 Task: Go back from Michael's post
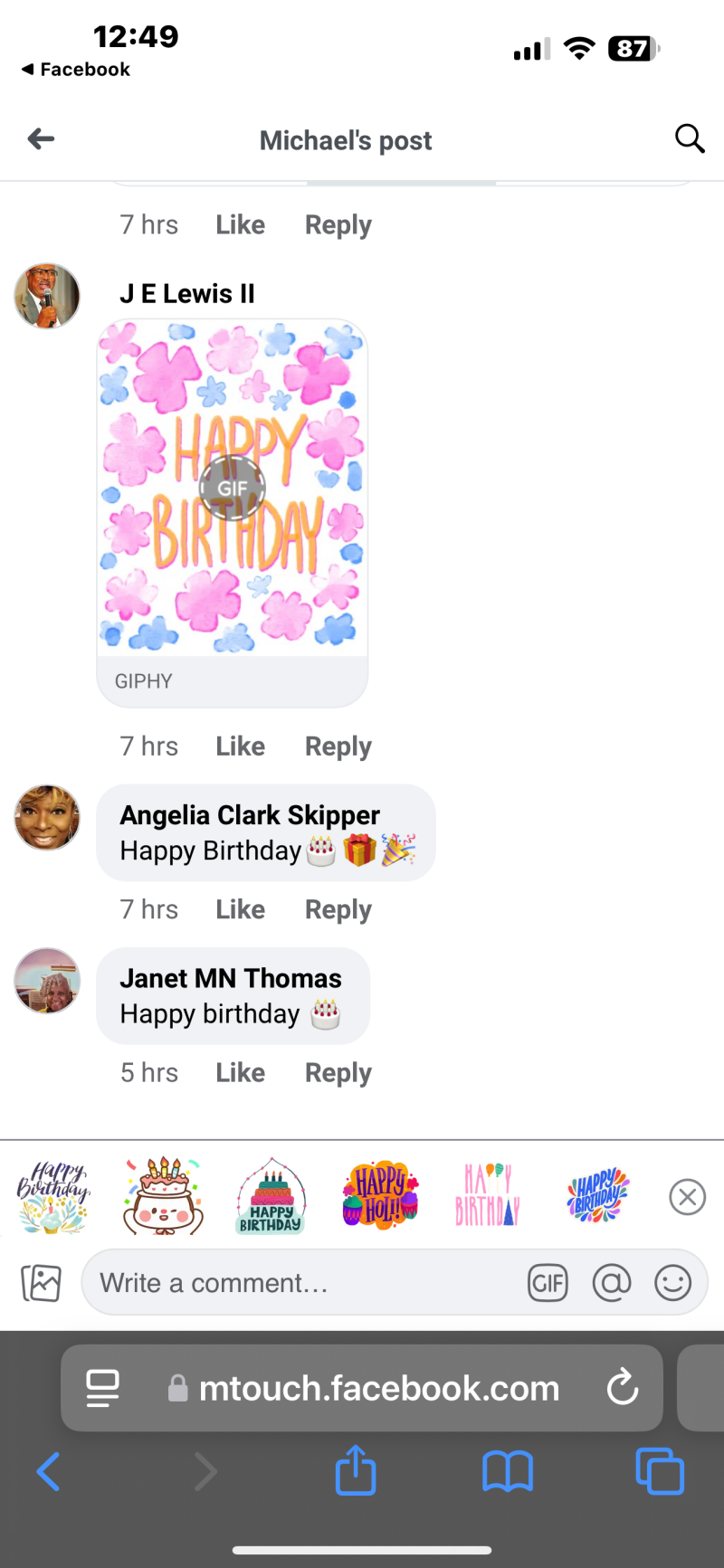(42, 139)
